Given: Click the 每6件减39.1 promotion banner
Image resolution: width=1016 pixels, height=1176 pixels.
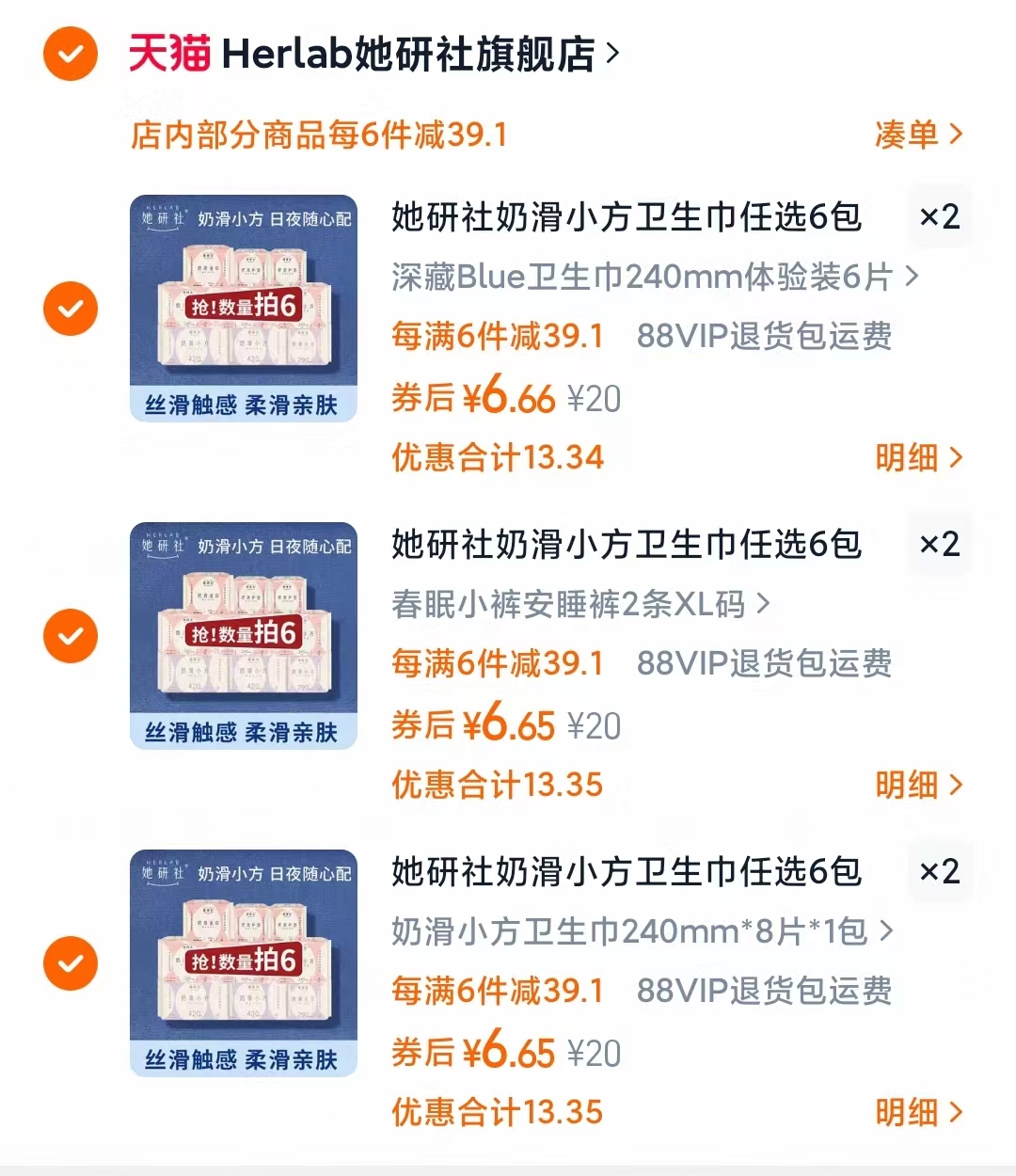Looking at the screenshot, I should click(x=320, y=135).
